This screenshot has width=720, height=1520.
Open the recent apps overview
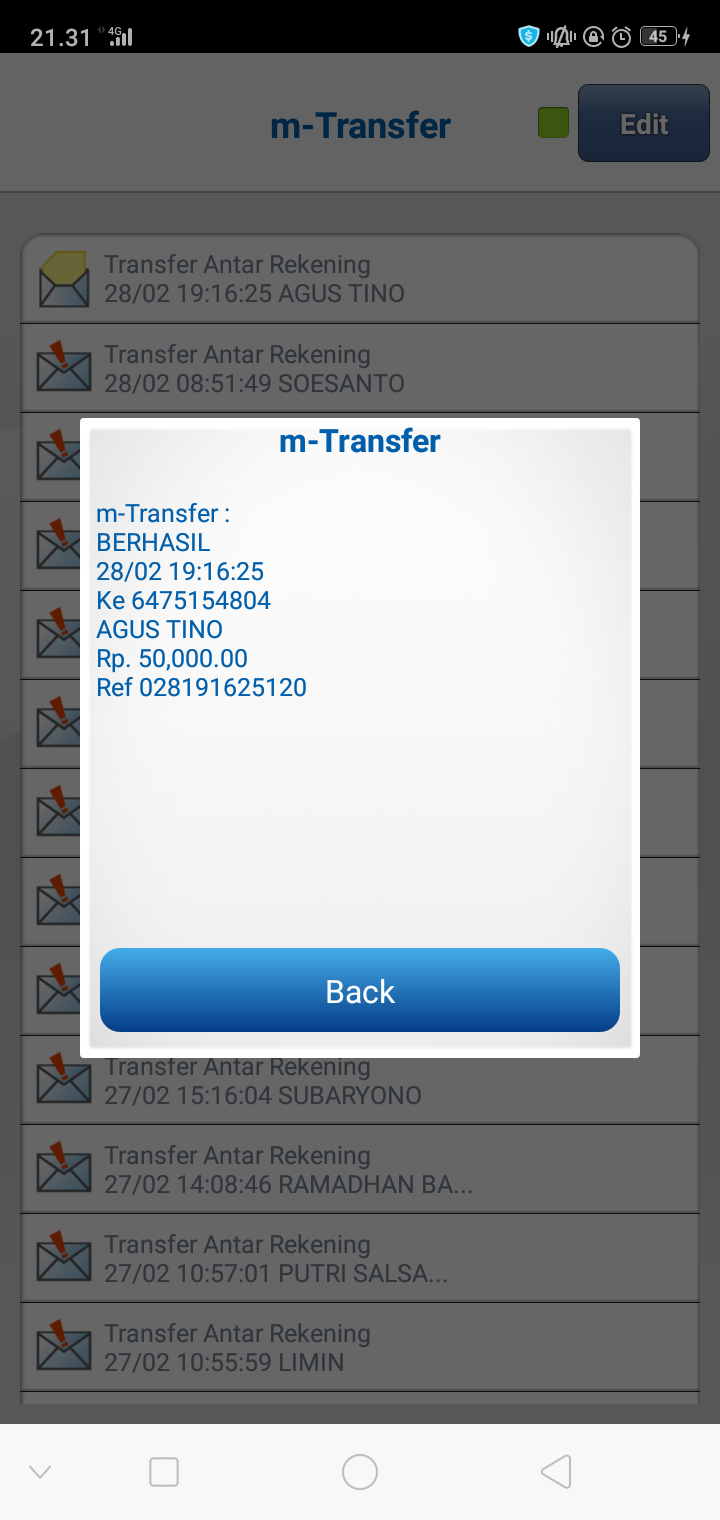tap(163, 1471)
